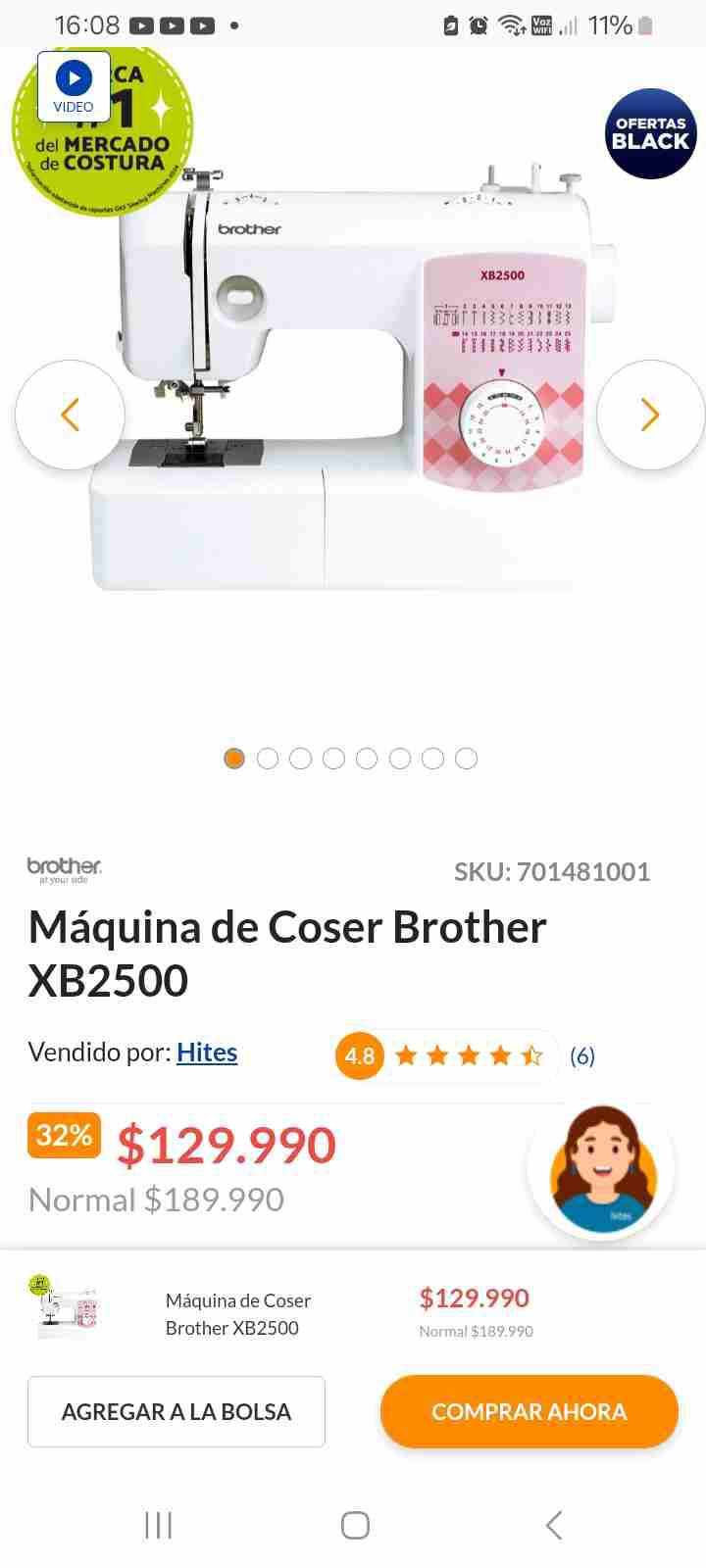Open the Hites seller link
Screen dimensions: 706x1568
[207, 1053]
